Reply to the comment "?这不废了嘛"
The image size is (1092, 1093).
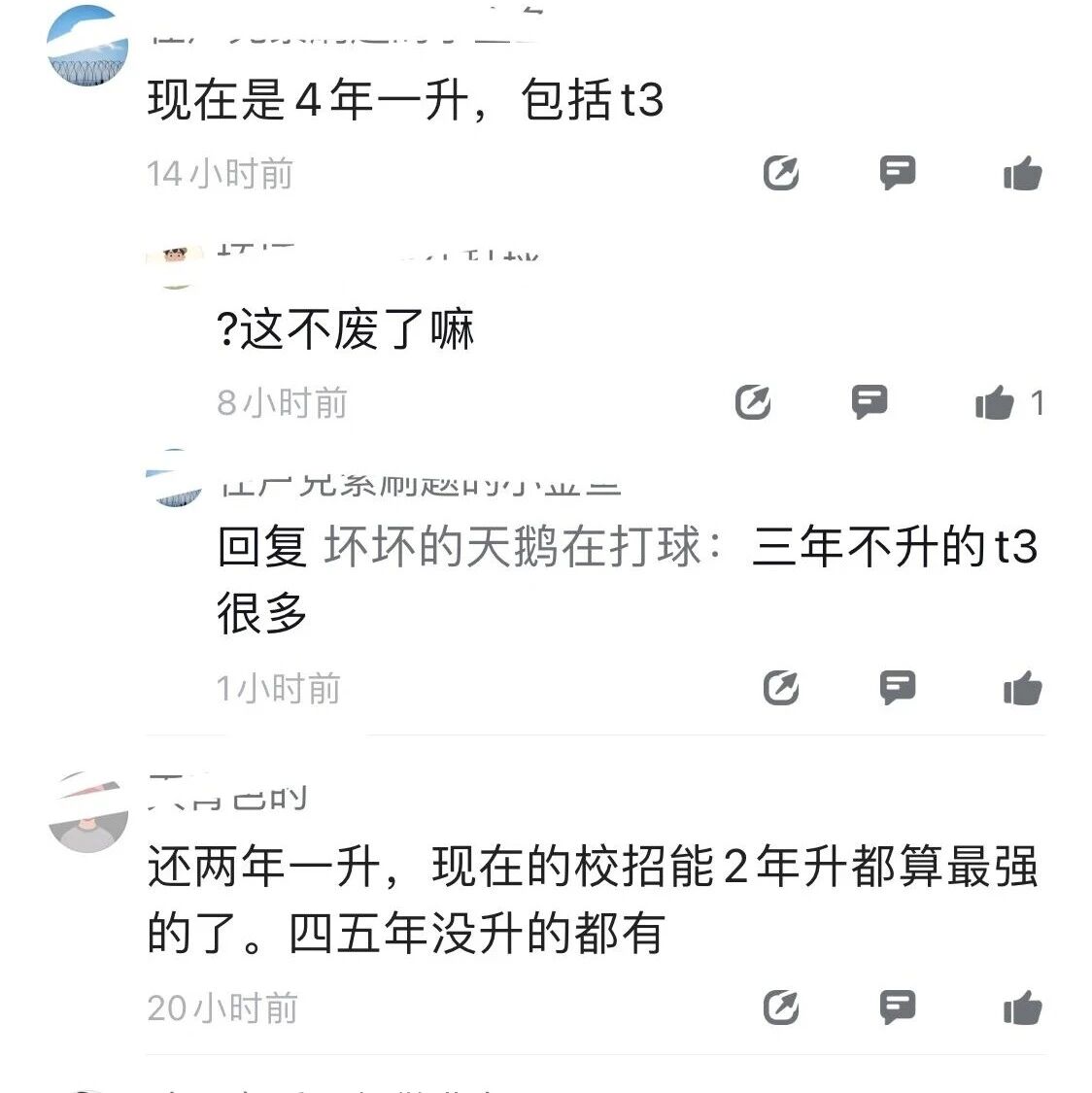pos(869,402)
